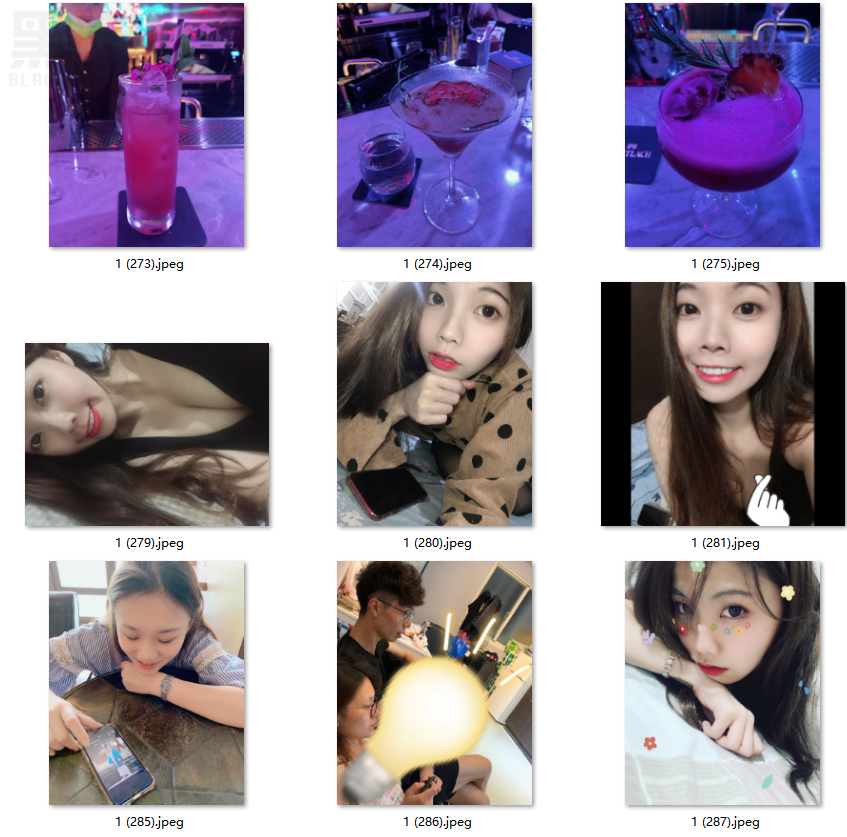Open the image file 1 (273).jpeg
Viewport: 847px width, 837px height.
[x=146, y=125]
